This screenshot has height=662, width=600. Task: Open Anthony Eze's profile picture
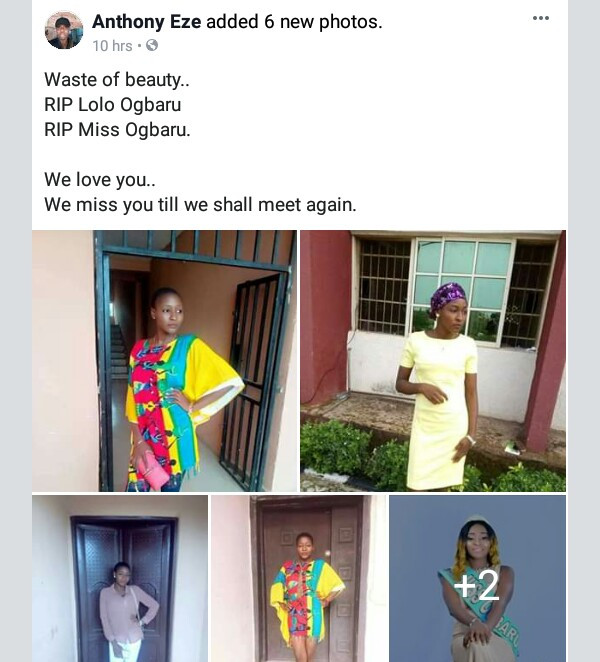coord(64,30)
